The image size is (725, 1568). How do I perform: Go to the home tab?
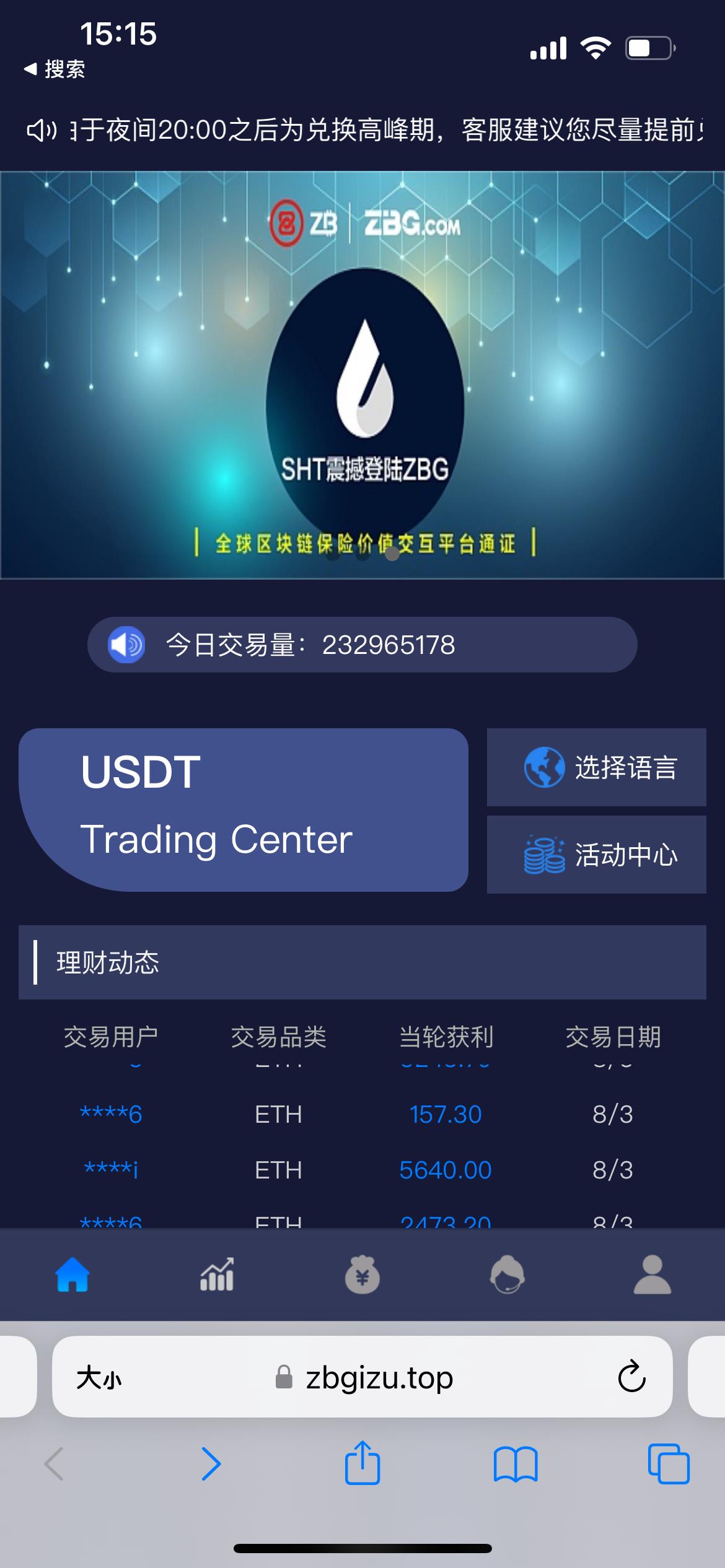72,1275
